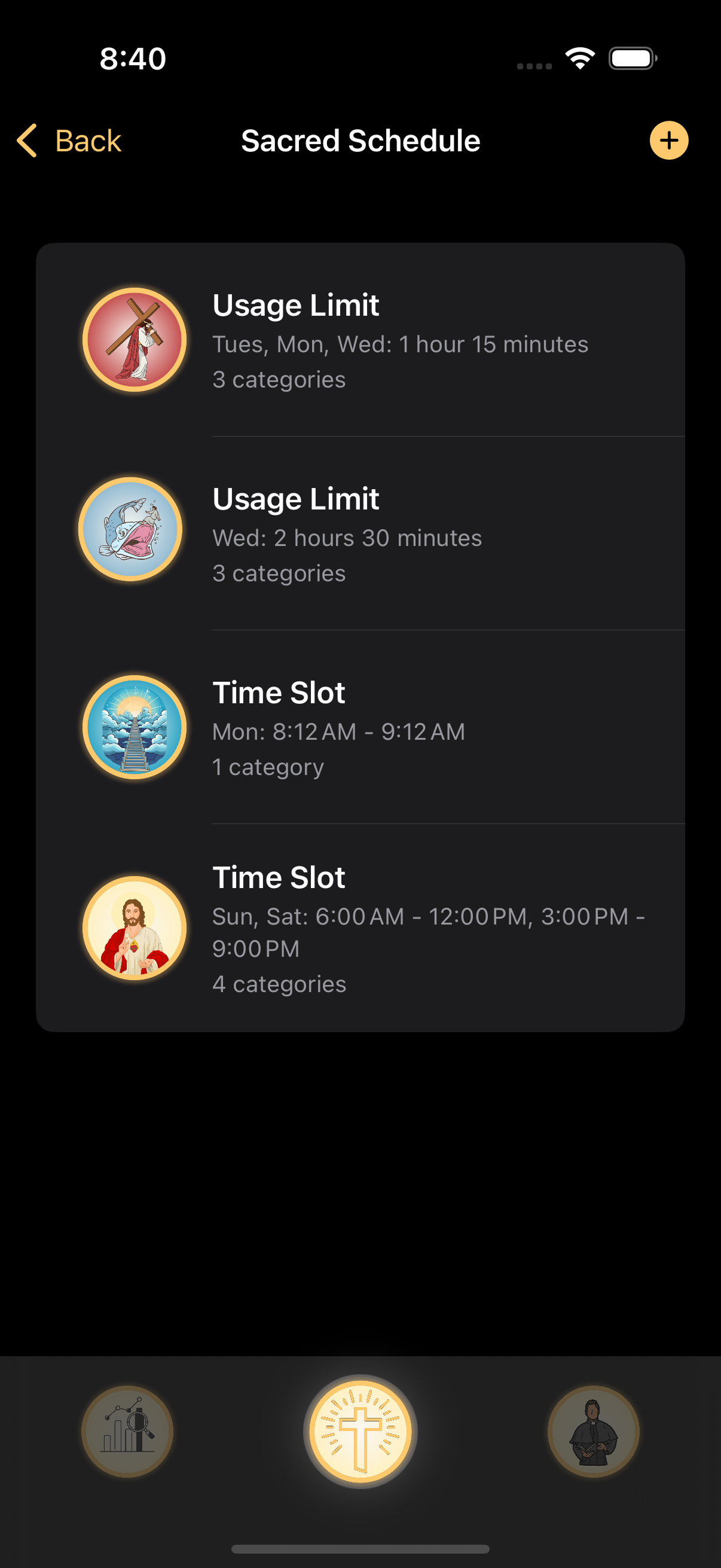The image size is (721, 1568).
Task: Go back to the previous screen
Action: click(69, 141)
